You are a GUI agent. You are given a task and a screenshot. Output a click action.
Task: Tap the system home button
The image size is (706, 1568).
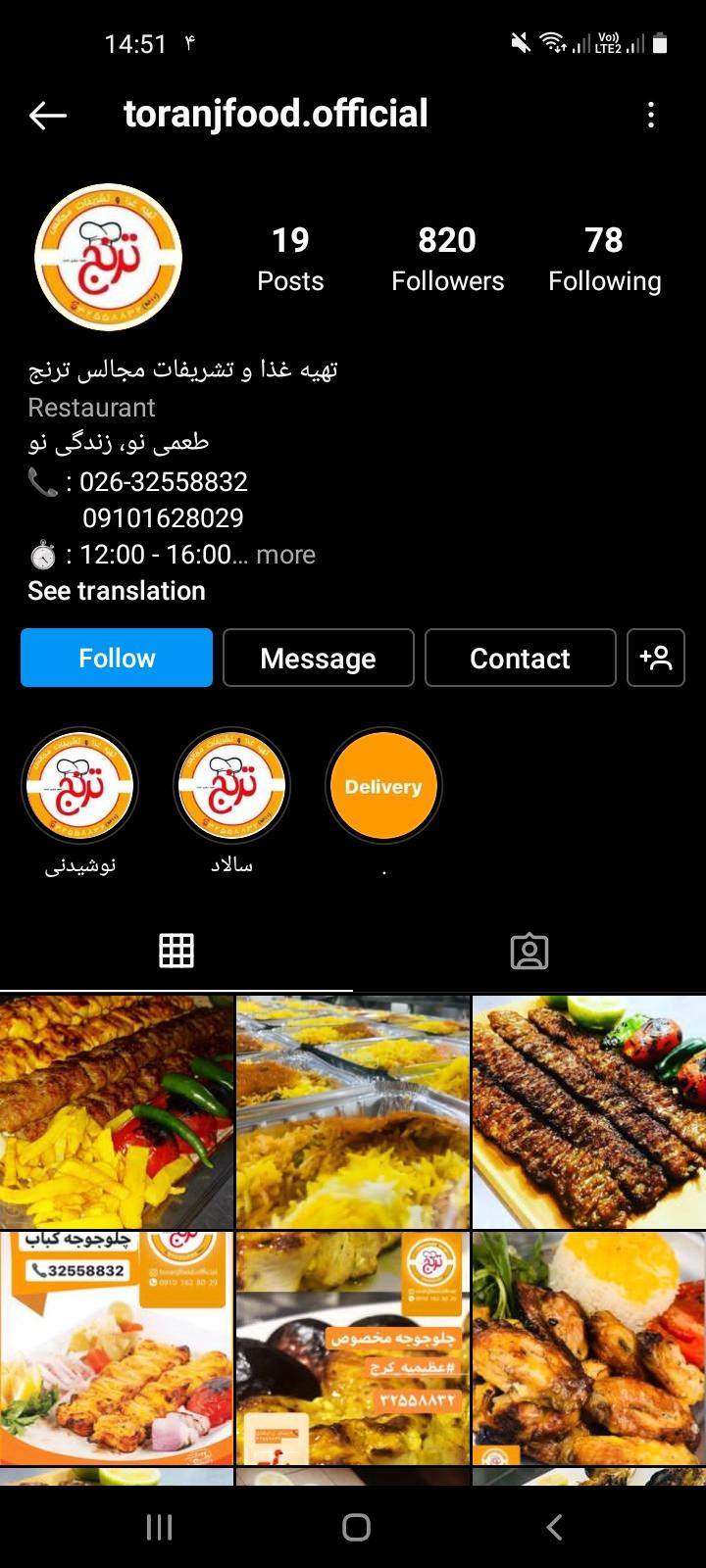(356, 1527)
